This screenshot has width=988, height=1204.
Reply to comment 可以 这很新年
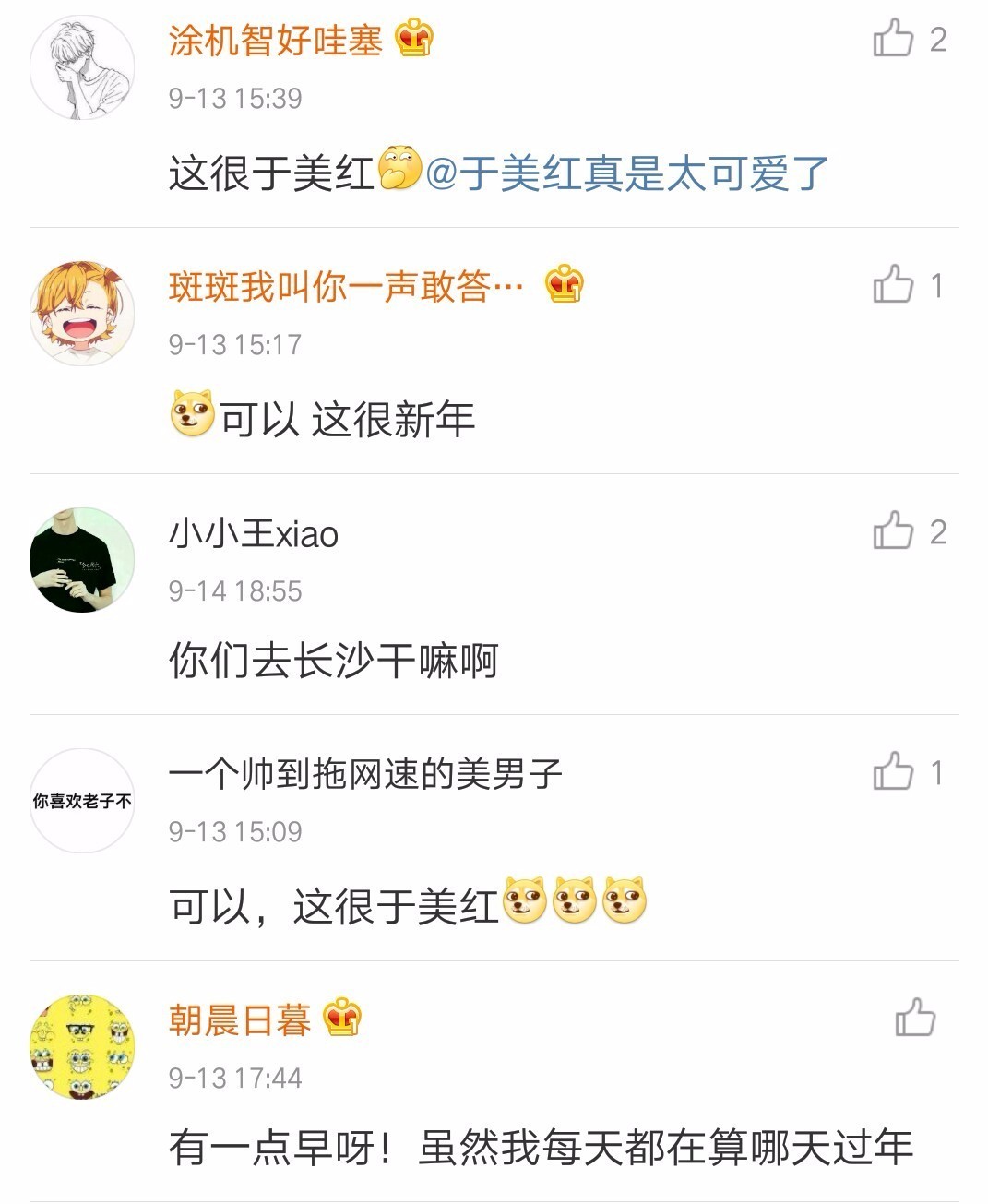(346, 420)
